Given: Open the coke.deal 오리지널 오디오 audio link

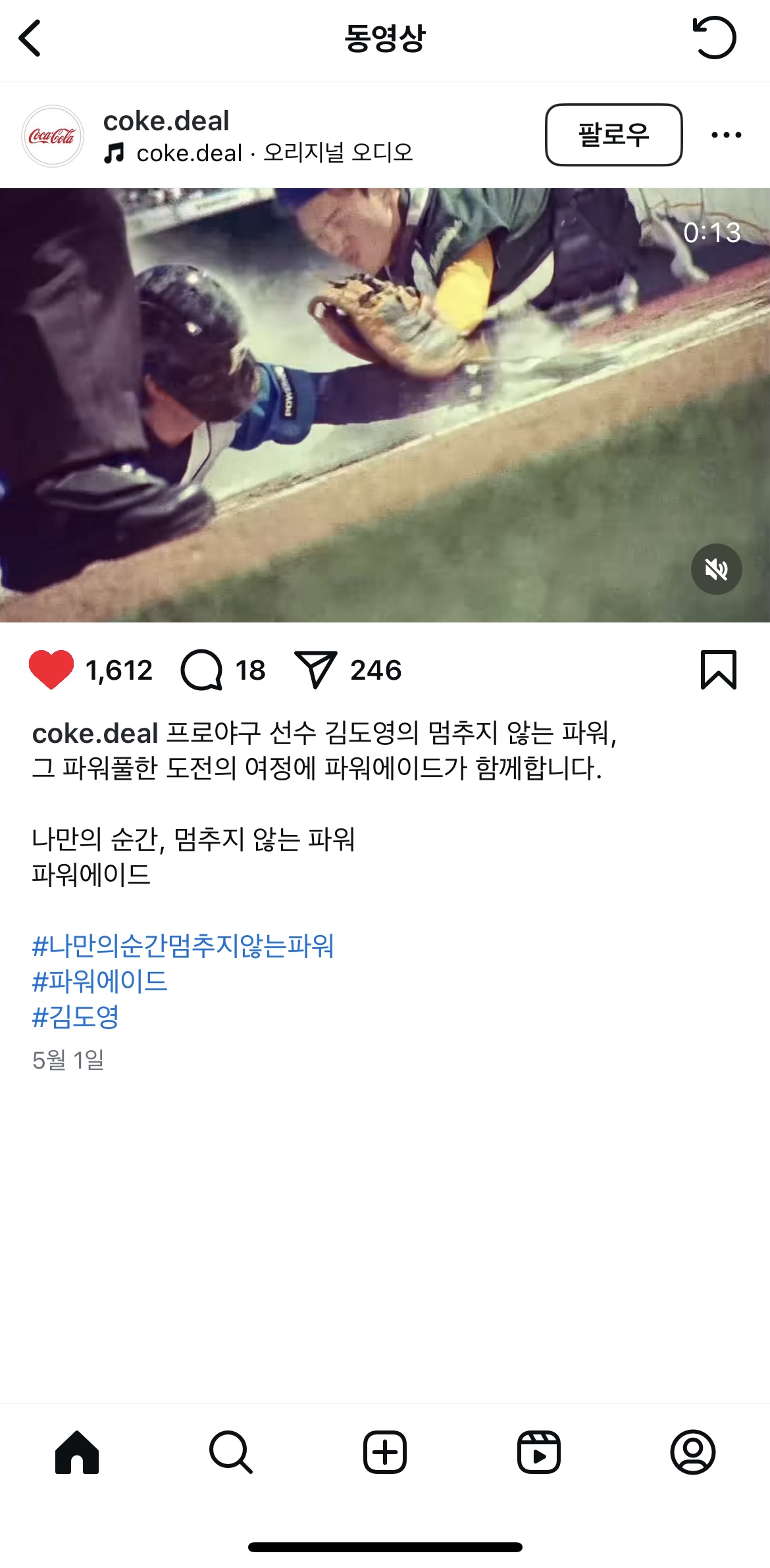Looking at the screenshot, I should point(274,153).
